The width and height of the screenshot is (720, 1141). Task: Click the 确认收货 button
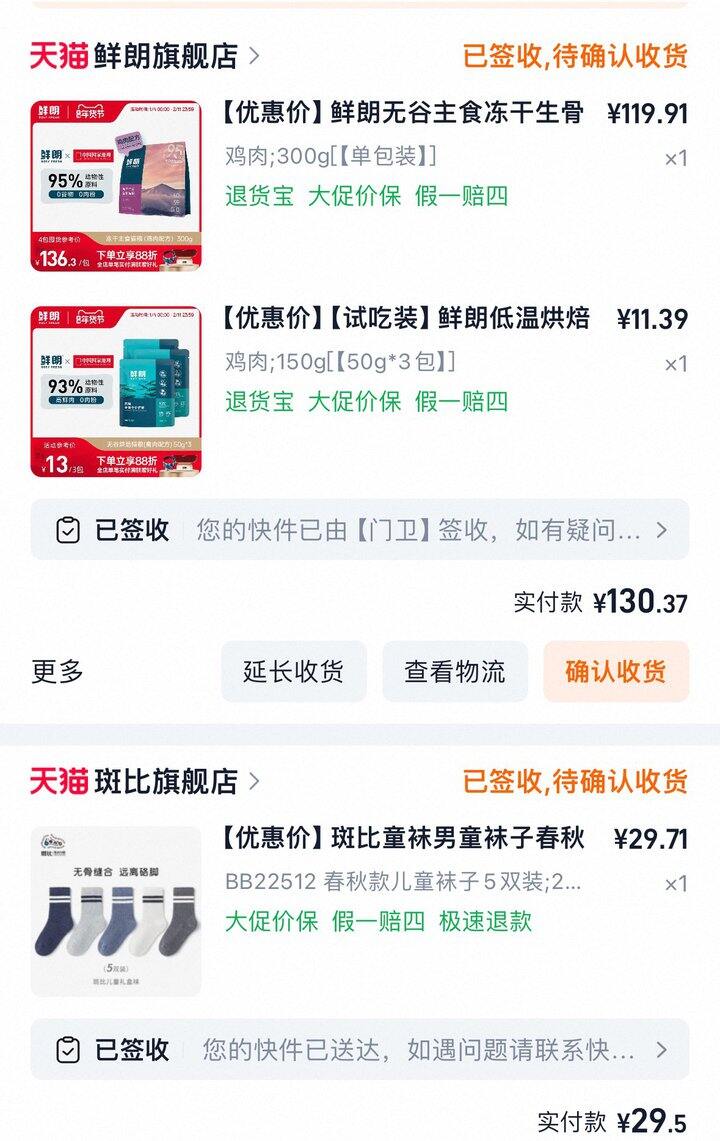point(616,672)
